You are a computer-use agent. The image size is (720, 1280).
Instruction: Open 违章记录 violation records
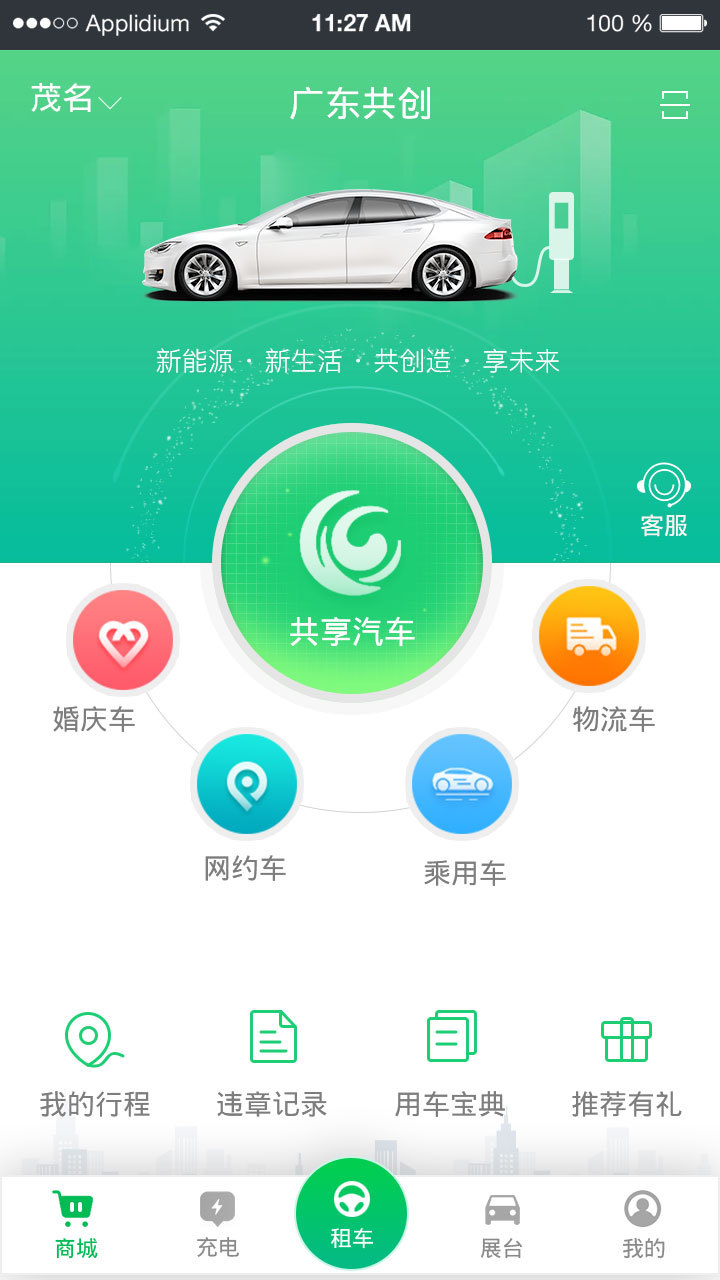click(272, 1064)
